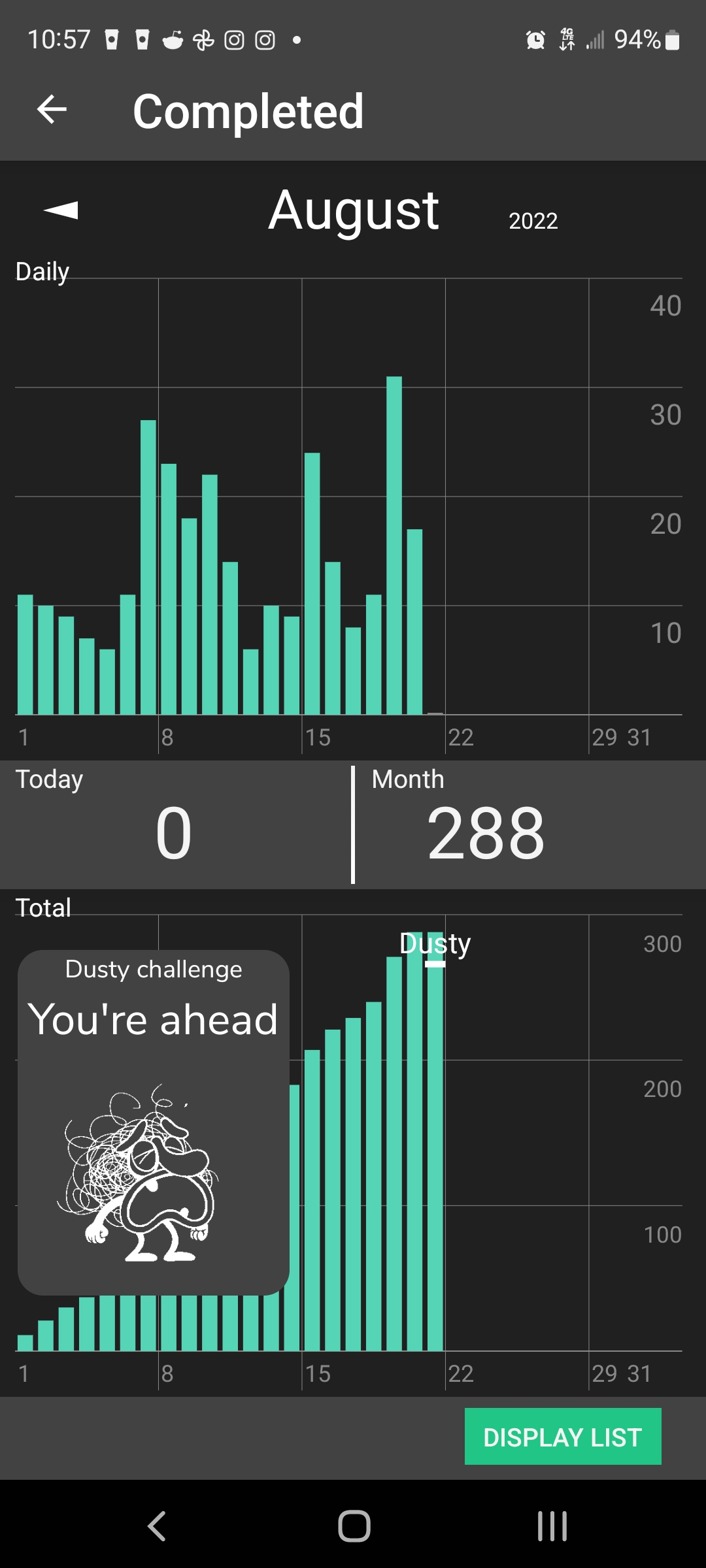Viewport: 706px width, 1568px height.
Task: Open the Dusty challenge card
Action: pos(154,1122)
